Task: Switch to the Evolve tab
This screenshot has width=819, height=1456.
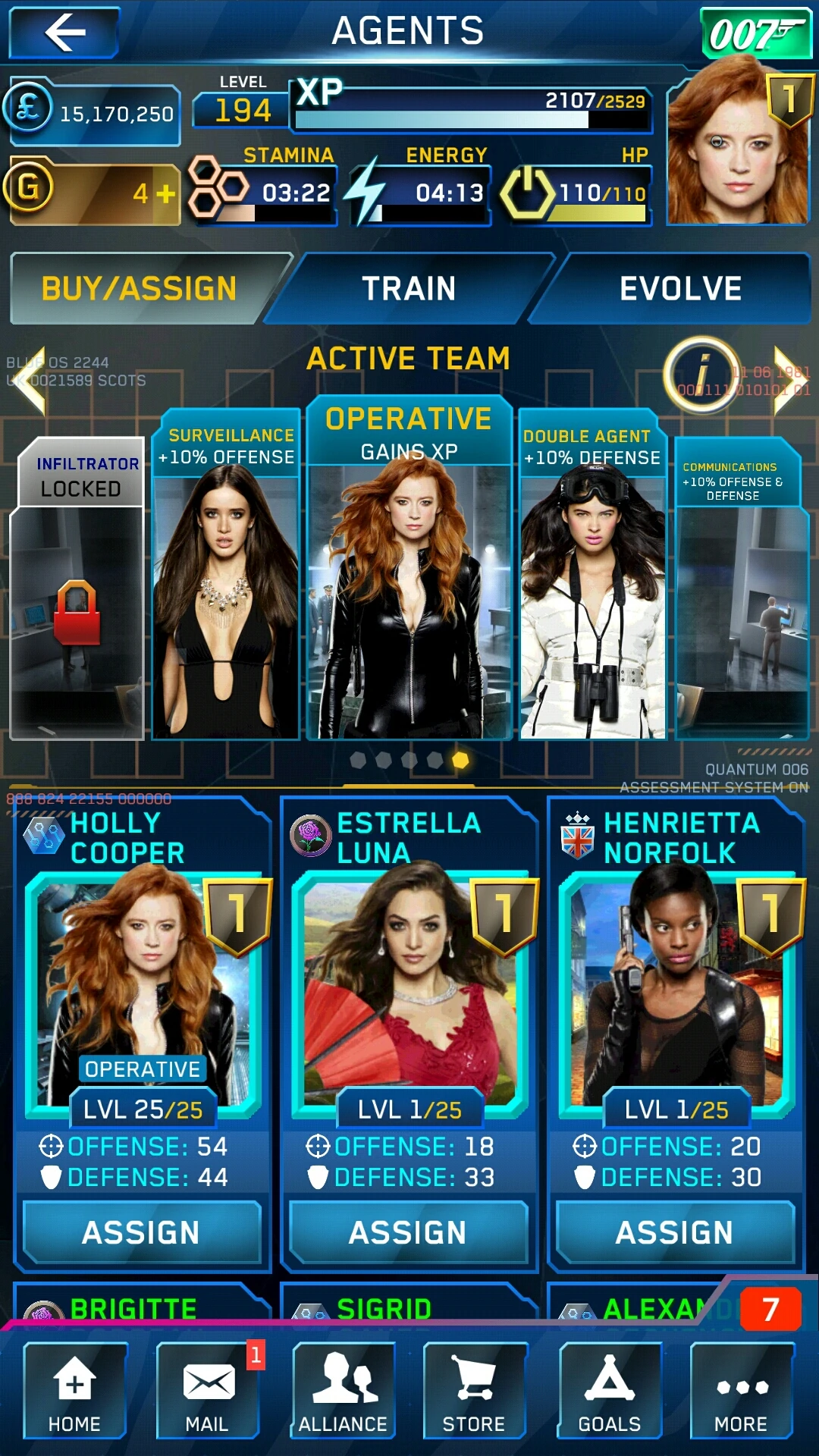Action: pyautogui.click(x=680, y=289)
